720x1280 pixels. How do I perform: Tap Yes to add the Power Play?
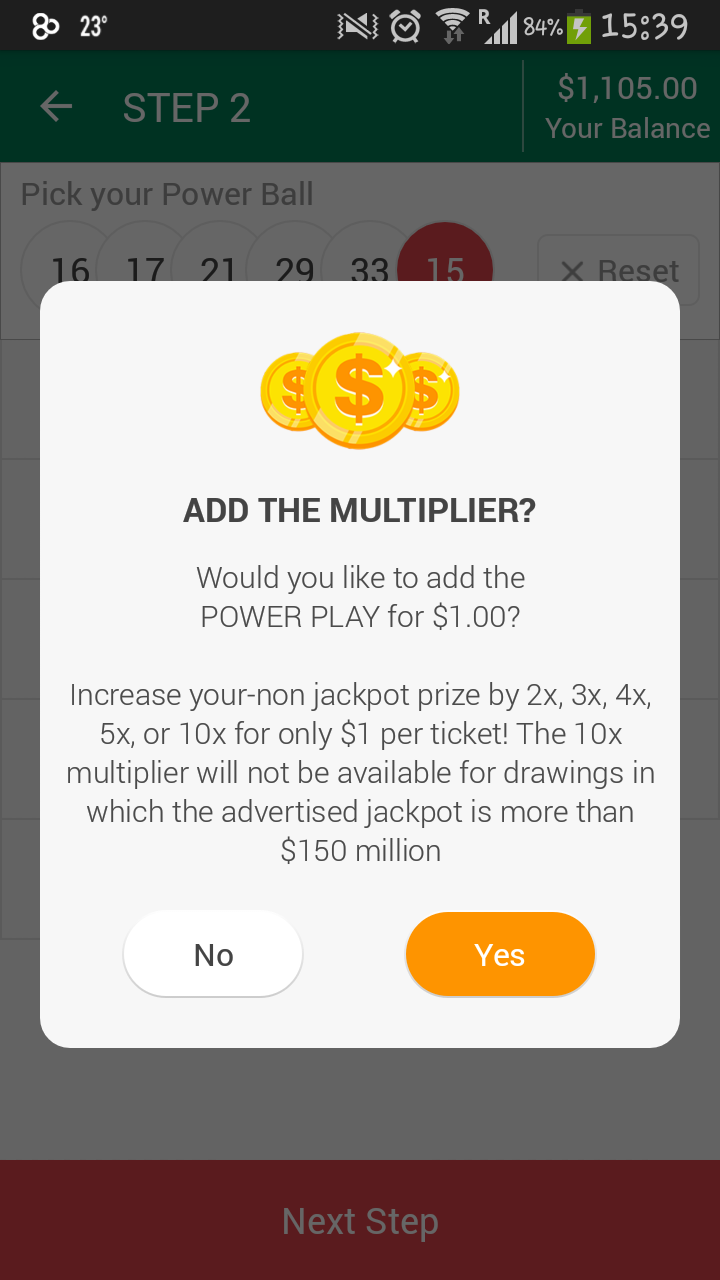[x=500, y=954]
